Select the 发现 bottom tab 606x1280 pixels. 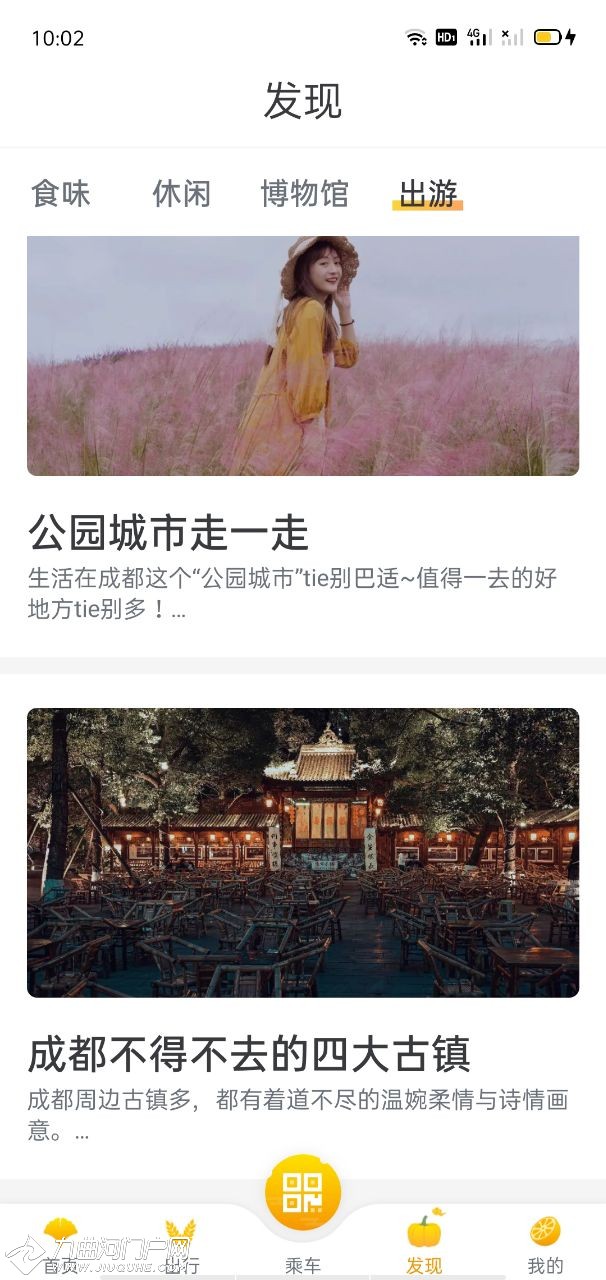(425, 1243)
